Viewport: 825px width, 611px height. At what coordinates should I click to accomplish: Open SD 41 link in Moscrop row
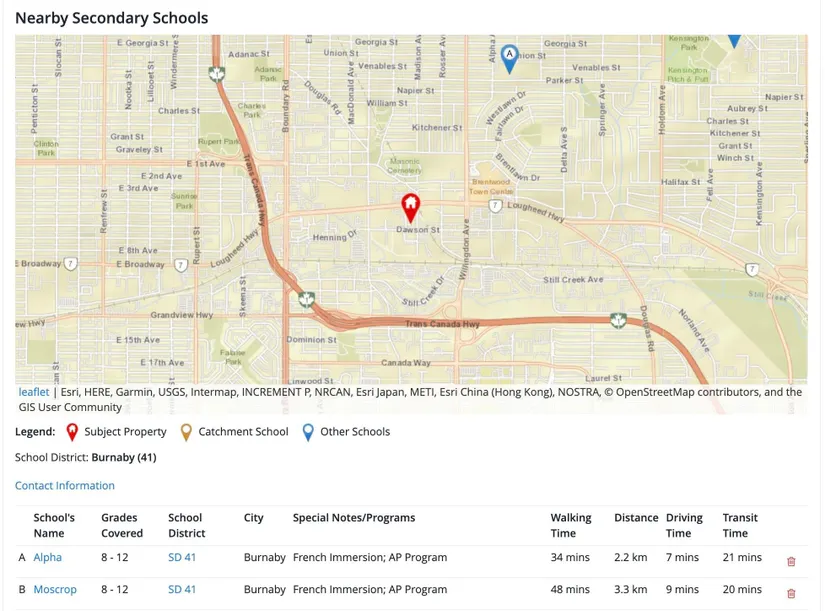[182, 590]
